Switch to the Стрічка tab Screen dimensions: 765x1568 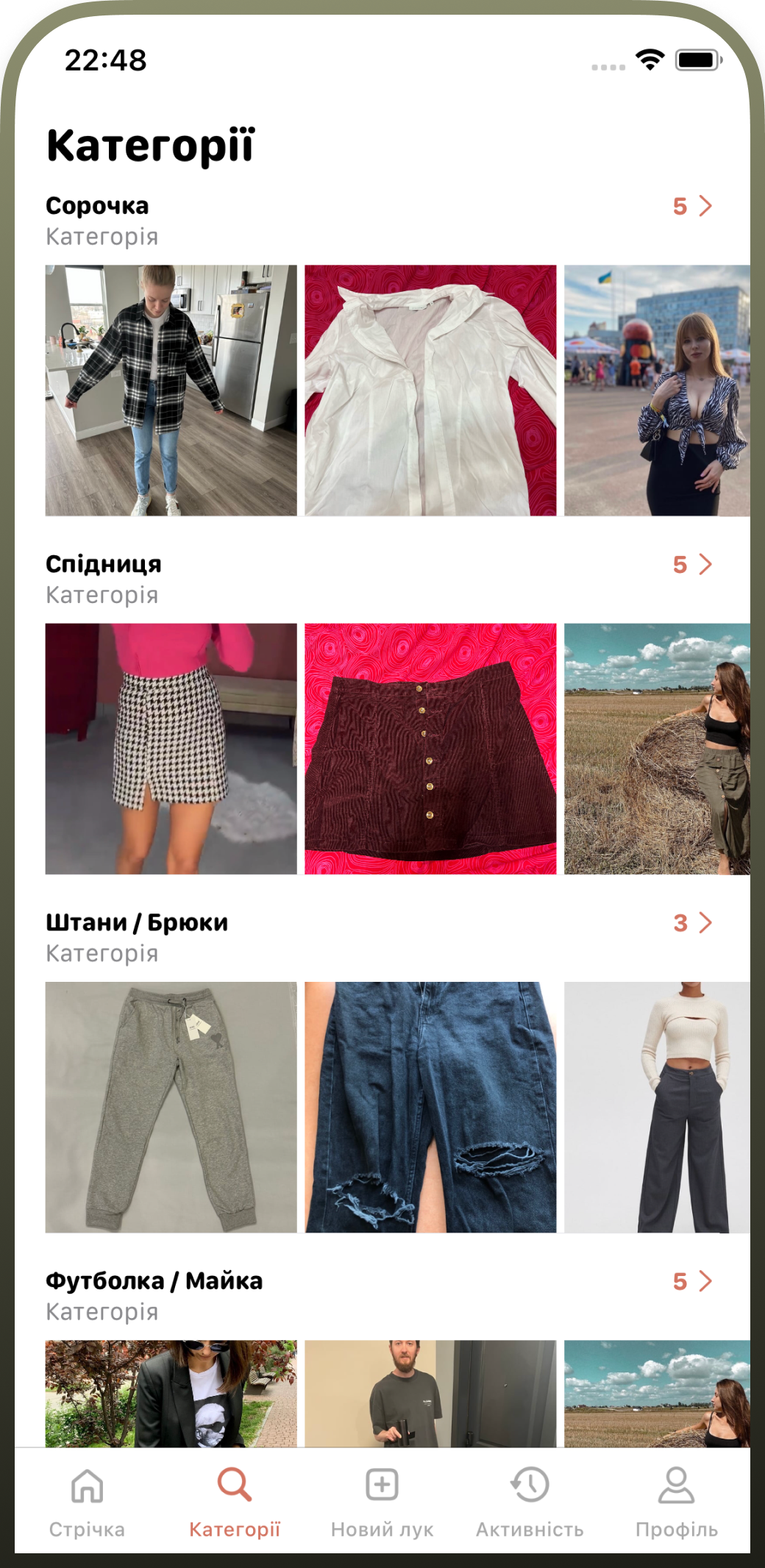88,1502
